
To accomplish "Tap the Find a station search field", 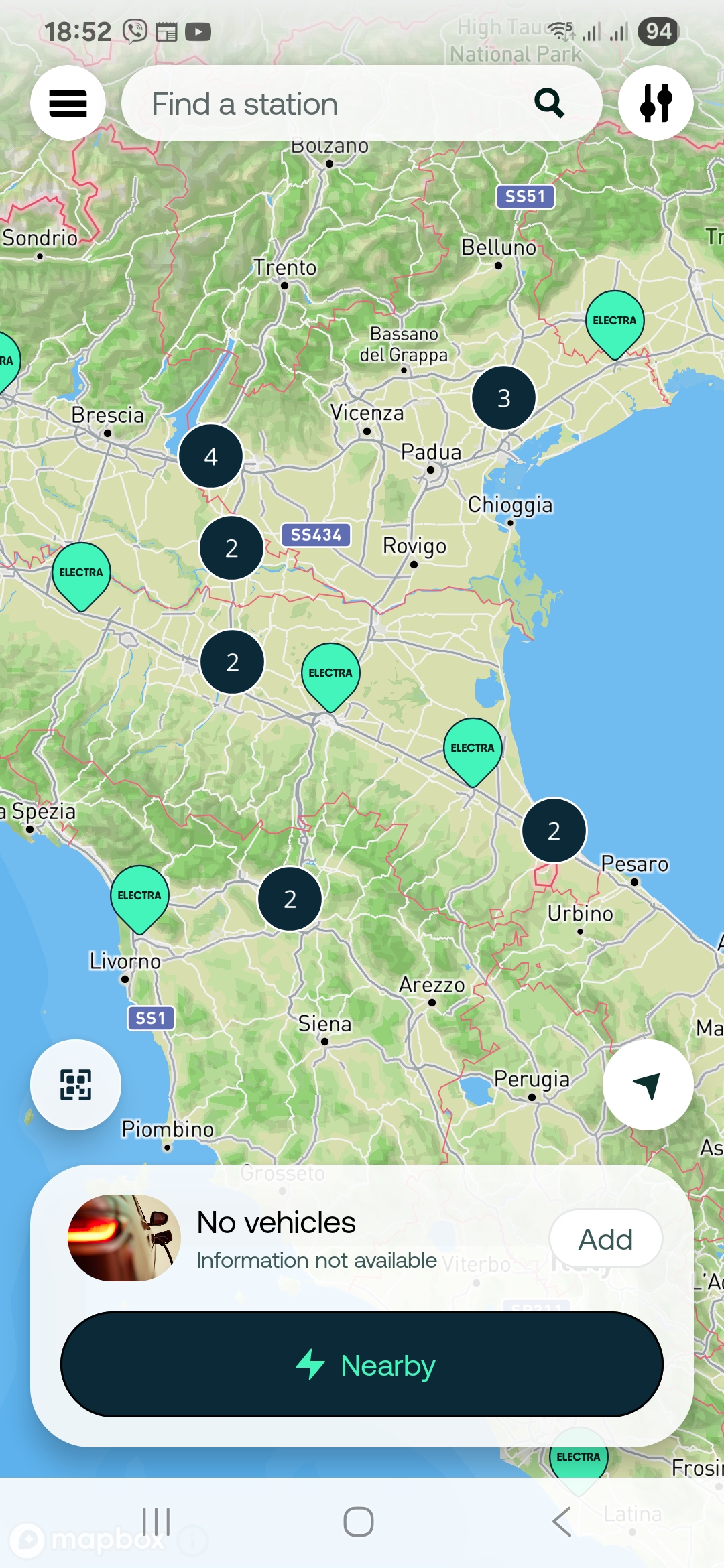I will click(335, 104).
